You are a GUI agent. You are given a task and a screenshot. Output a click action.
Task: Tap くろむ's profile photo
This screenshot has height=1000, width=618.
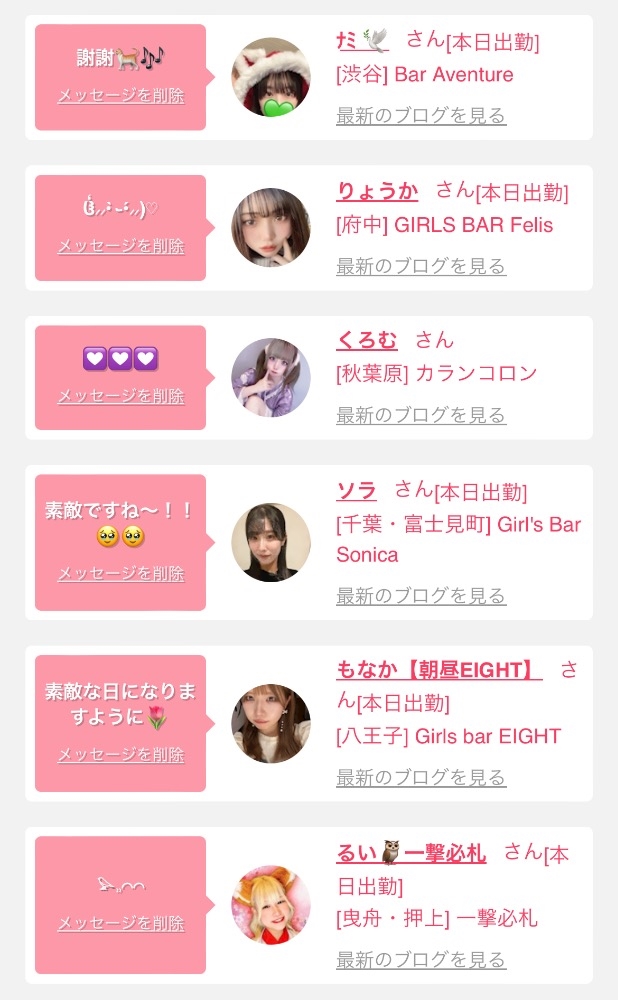271,377
